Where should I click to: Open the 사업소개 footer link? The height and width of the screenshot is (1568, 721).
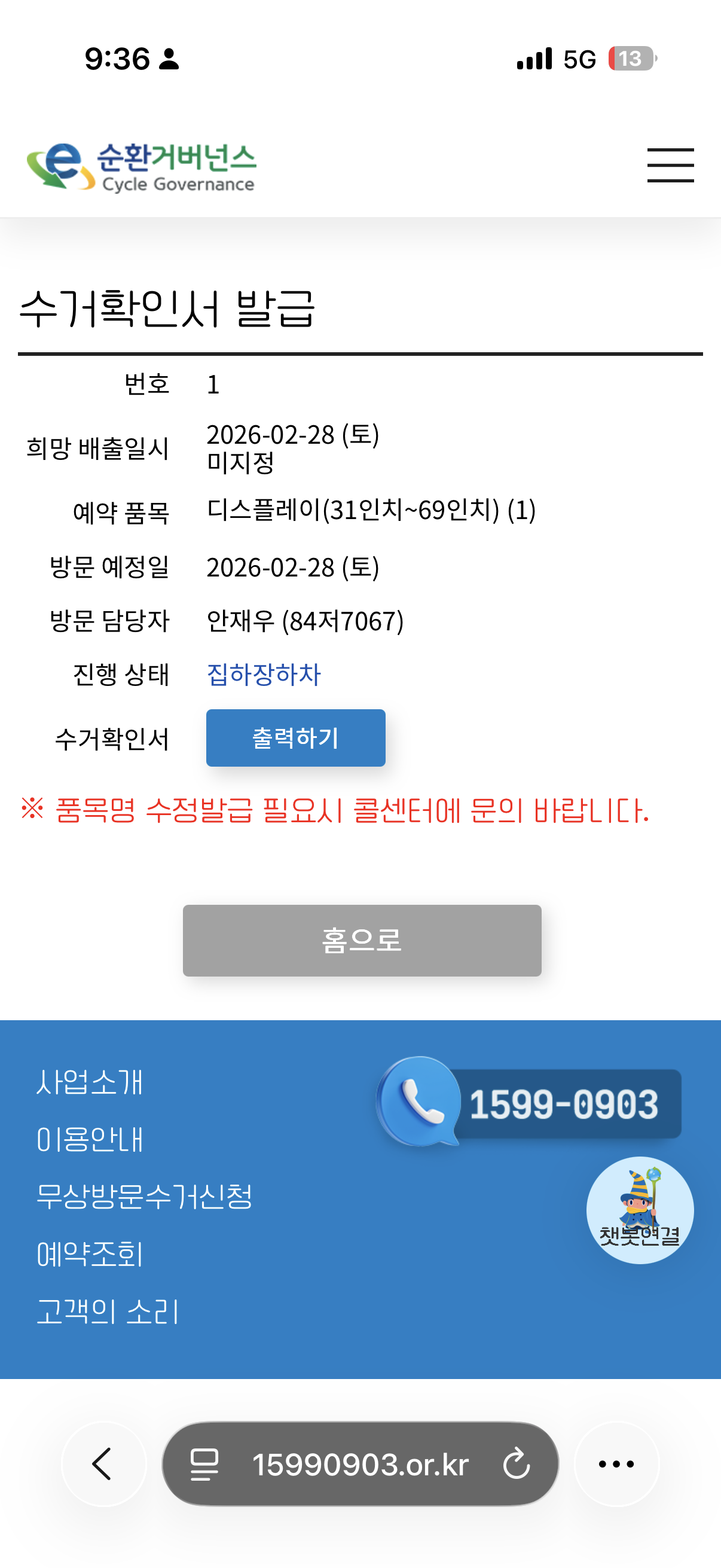tap(90, 1082)
